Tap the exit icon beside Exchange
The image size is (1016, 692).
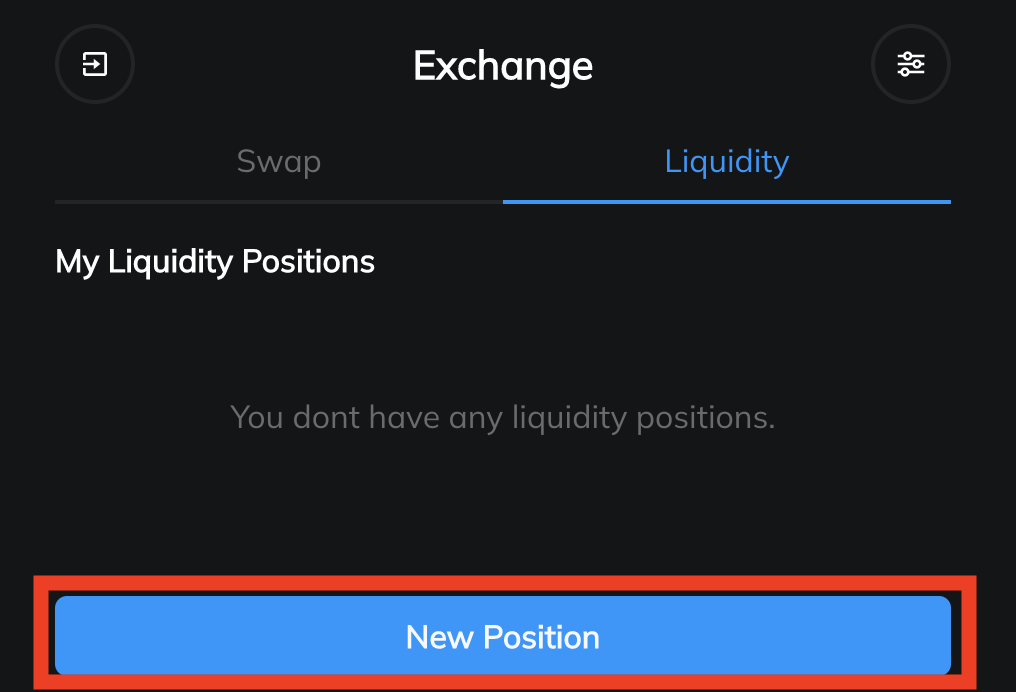pyautogui.click(x=95, y=64)
